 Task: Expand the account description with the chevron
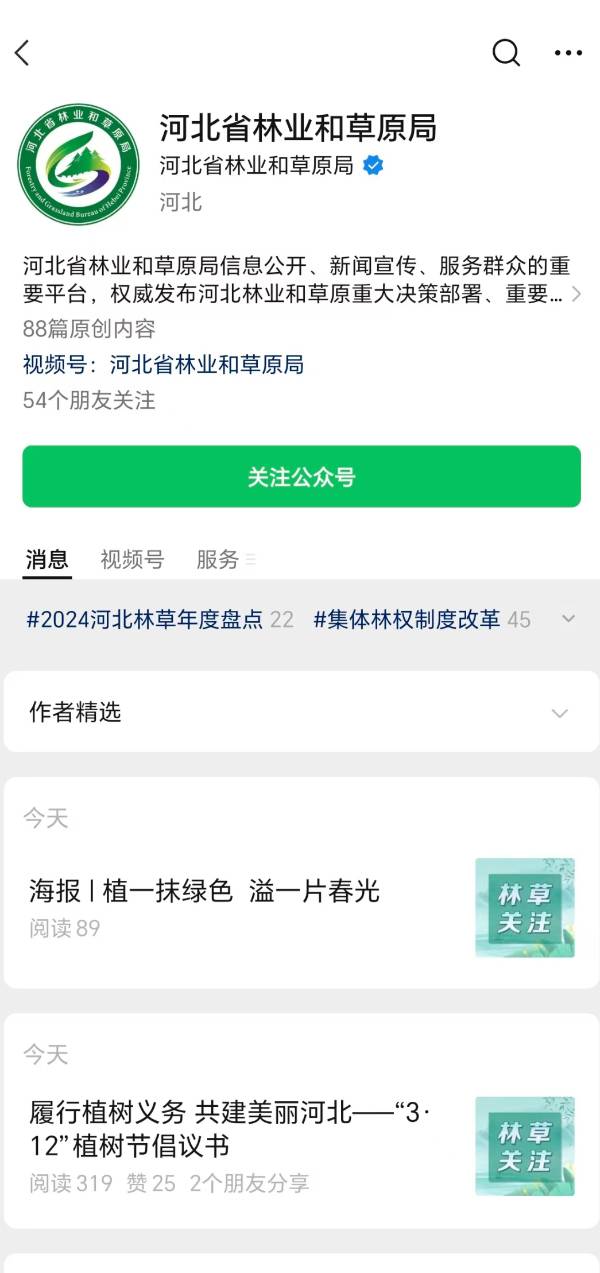coord(576,294)
